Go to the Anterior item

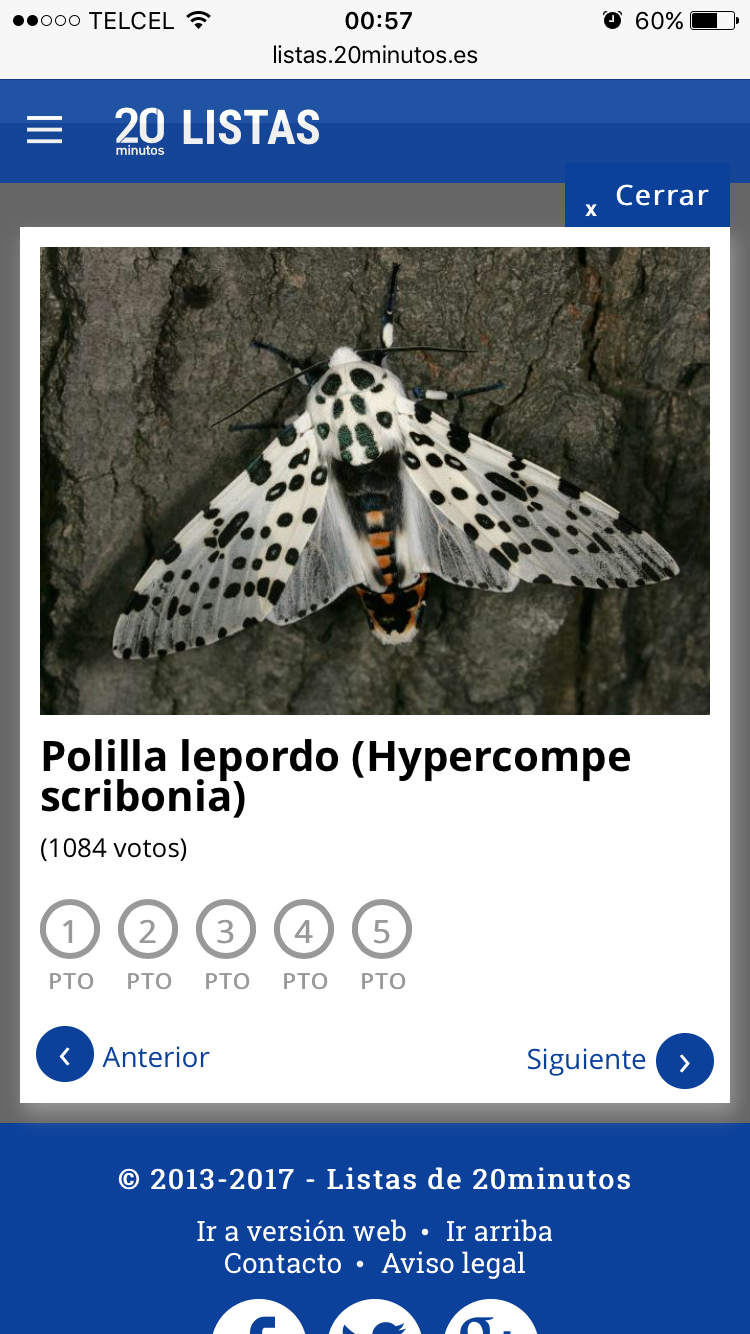124,1056
